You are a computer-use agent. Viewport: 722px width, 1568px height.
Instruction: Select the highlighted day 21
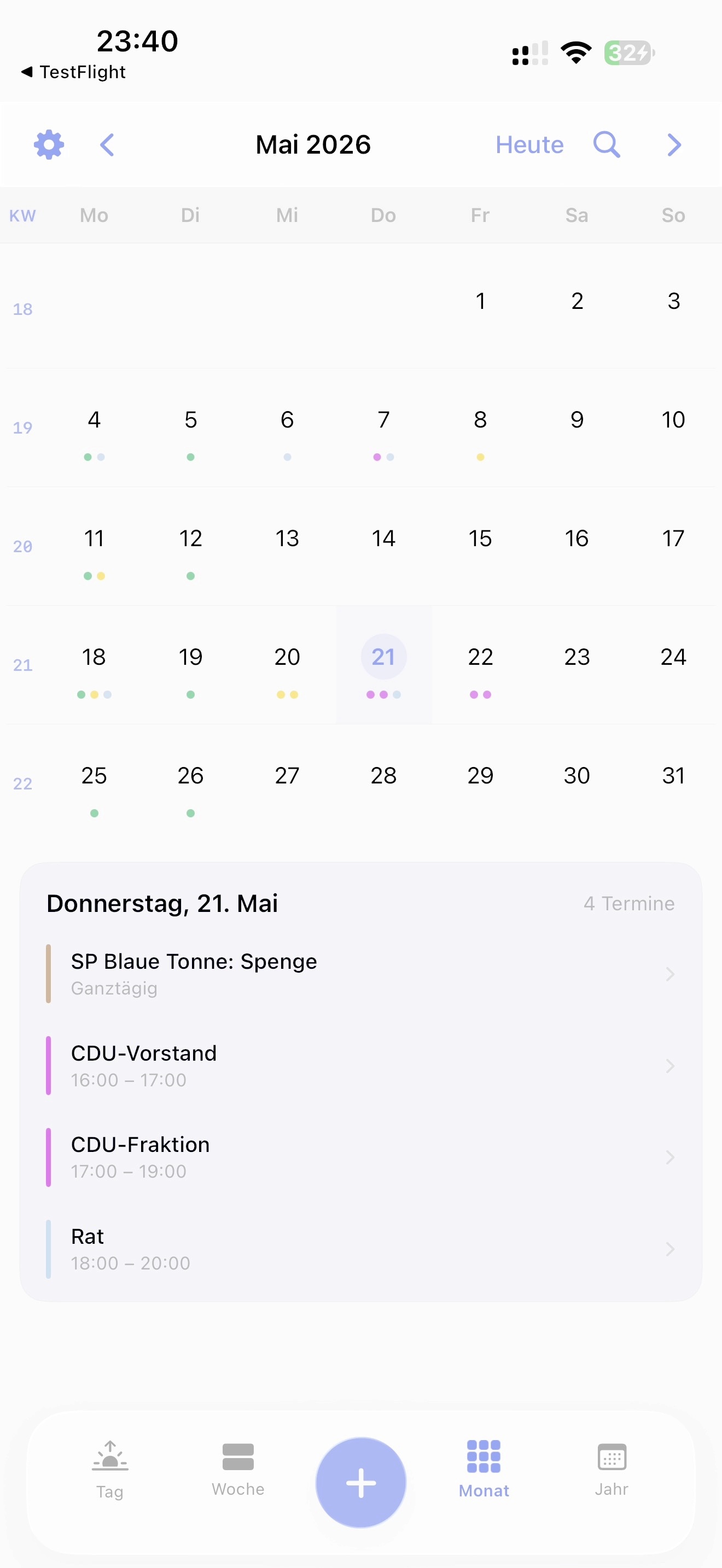(x=383, y=657)
